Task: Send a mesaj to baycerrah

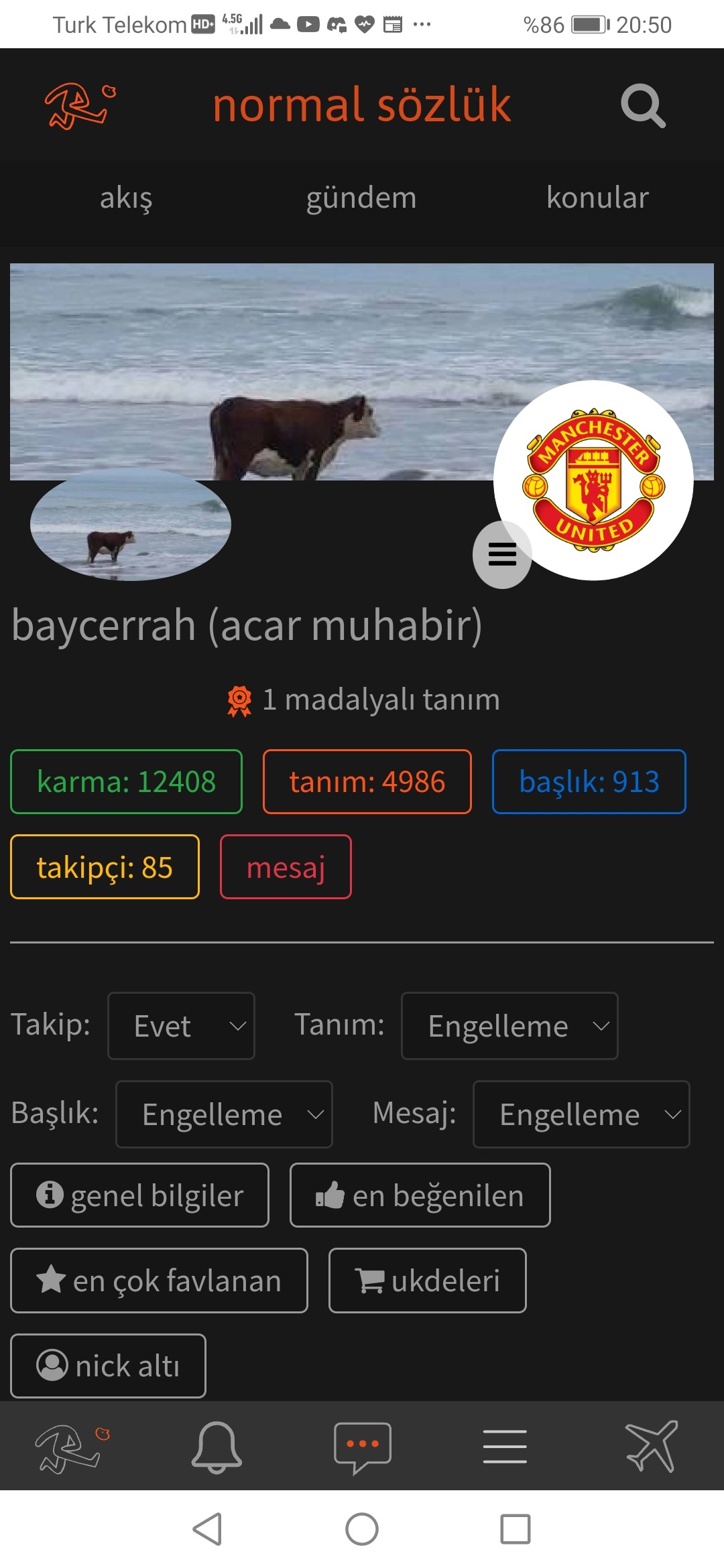Action: pyautogui.click(x=286, y=866)
